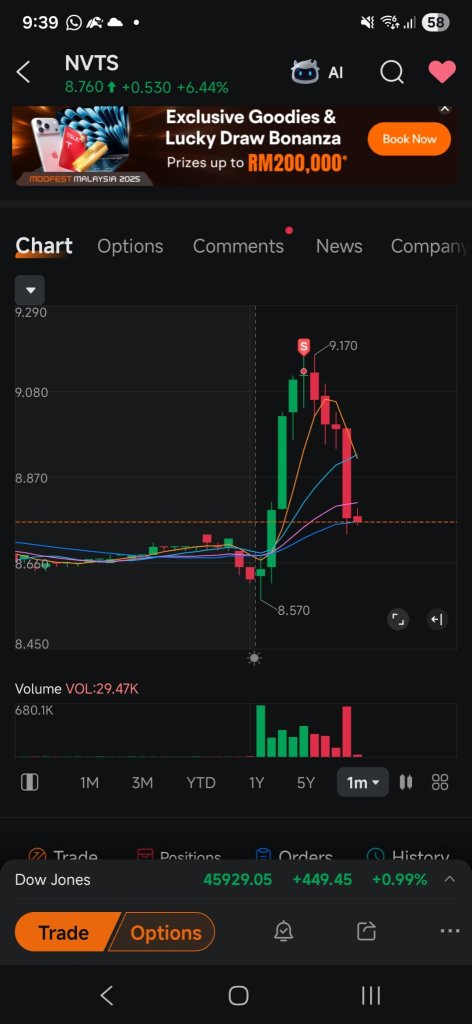Expand the Dow Jones index bar
The width and height of the screenshot is (472, 1024).
pos(449,879)
